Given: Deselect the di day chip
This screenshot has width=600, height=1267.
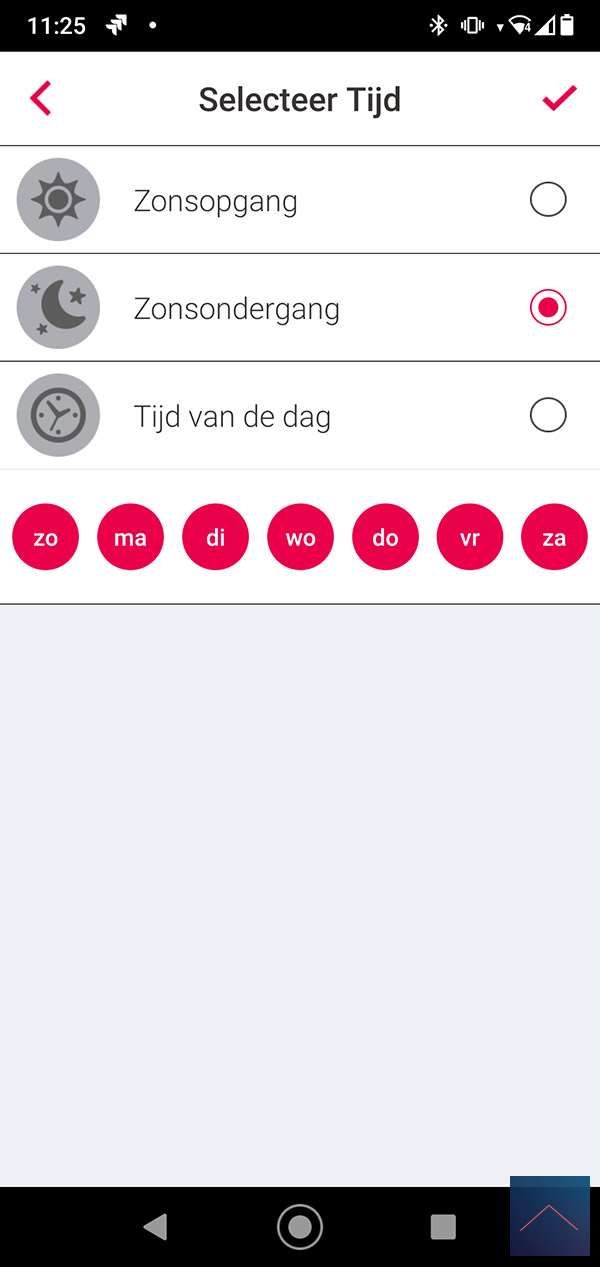Looking at the screenshot, I should pyautogui.click(x=215, y=537).
